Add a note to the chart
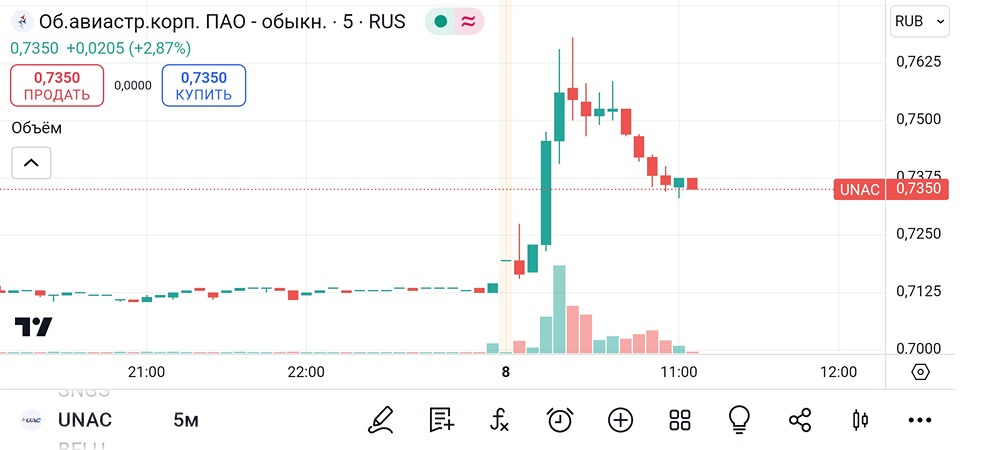This screenshot has height=450, width=1000. [x=441, y=420]
